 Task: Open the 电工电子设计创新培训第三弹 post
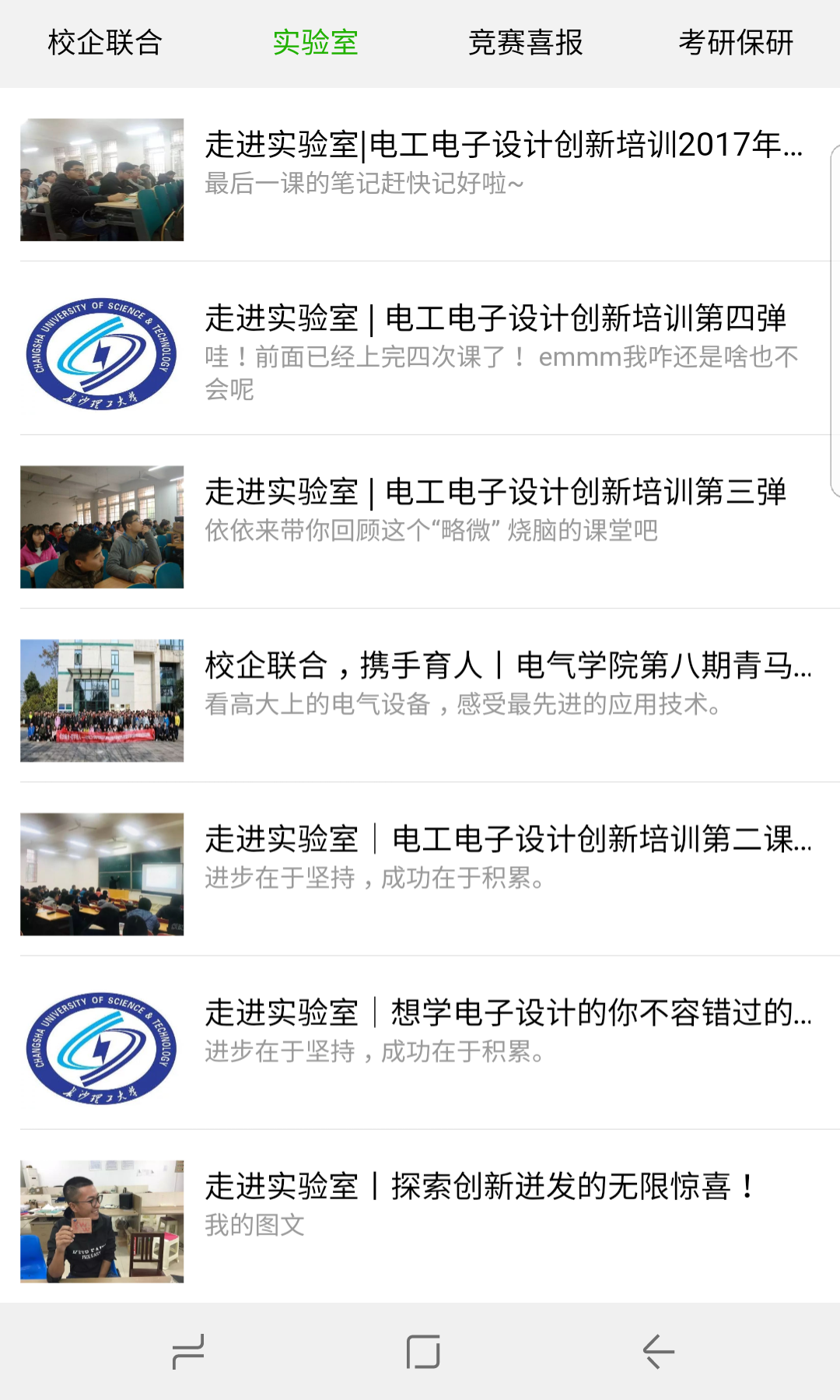tap(495, 493)
